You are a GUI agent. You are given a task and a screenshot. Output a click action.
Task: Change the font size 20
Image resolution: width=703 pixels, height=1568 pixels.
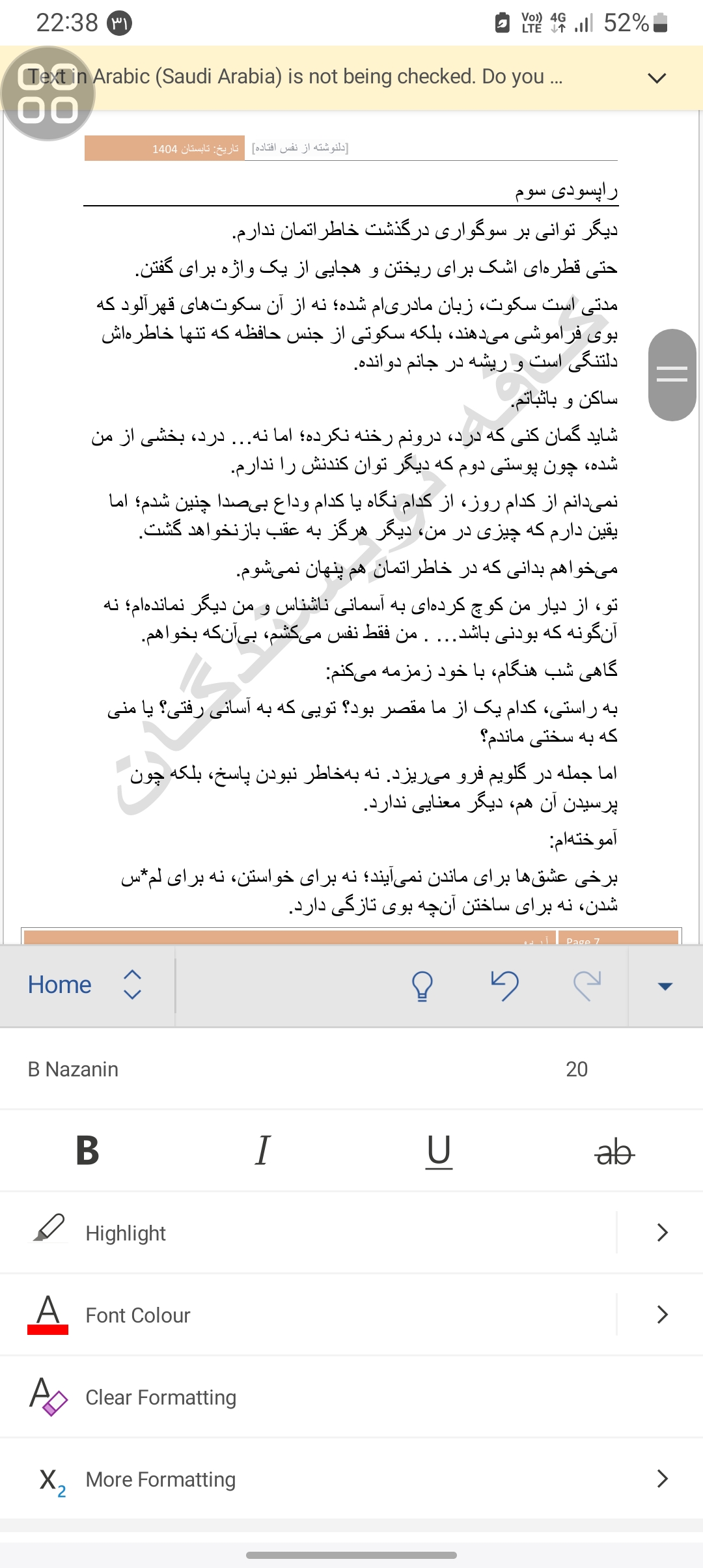(x=577, y=1069)
